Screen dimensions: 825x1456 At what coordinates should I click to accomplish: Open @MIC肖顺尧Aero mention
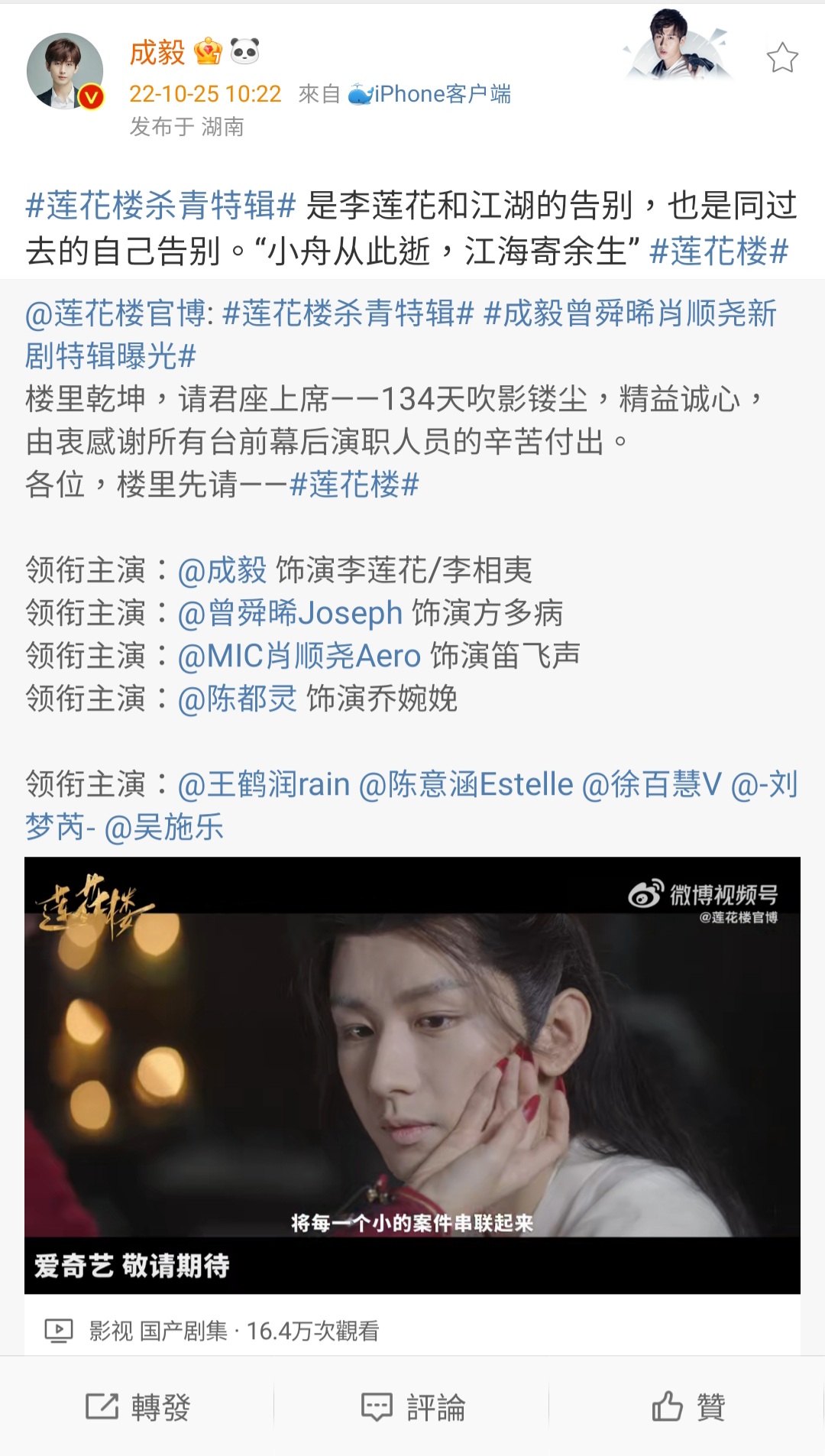299,657
